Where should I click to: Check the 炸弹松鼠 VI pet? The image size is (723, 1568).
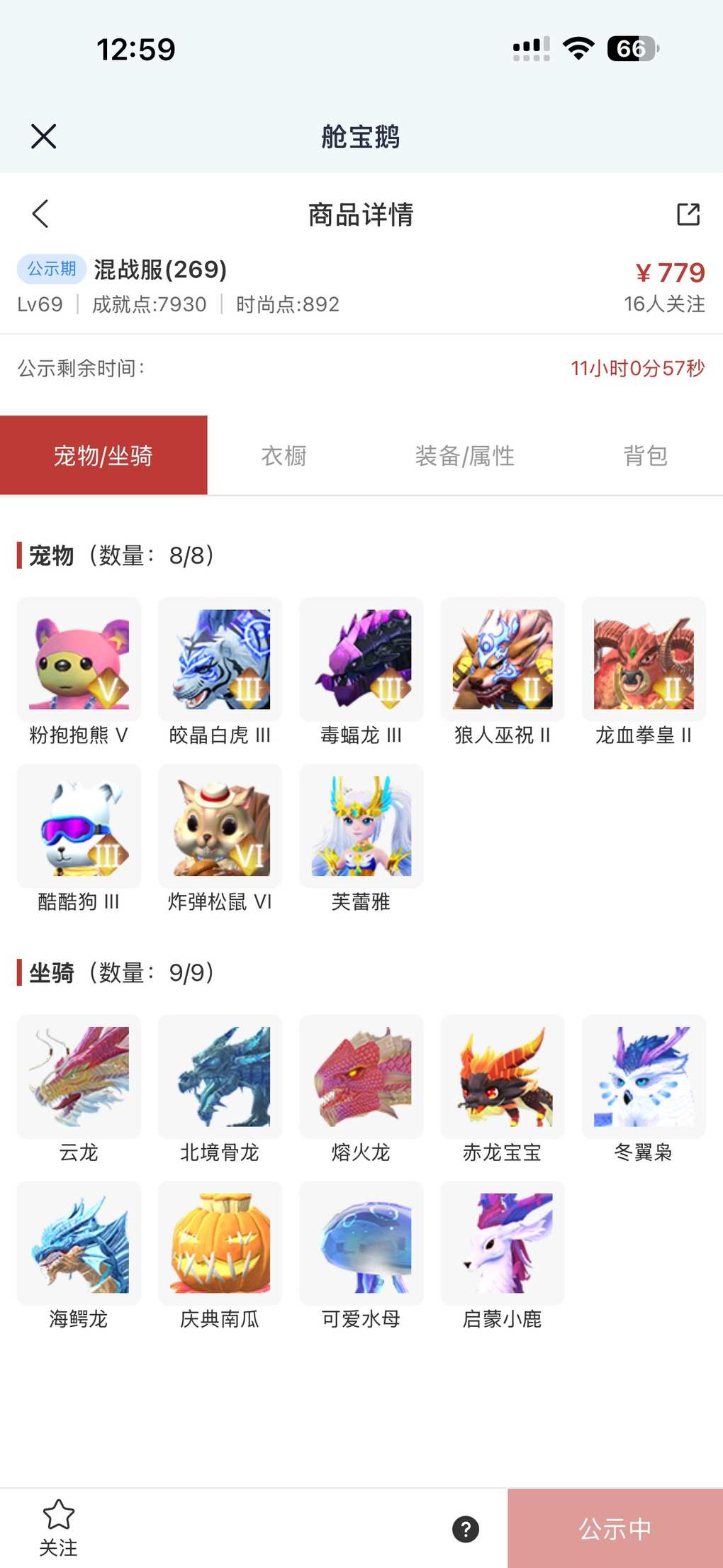click(220, 826)
